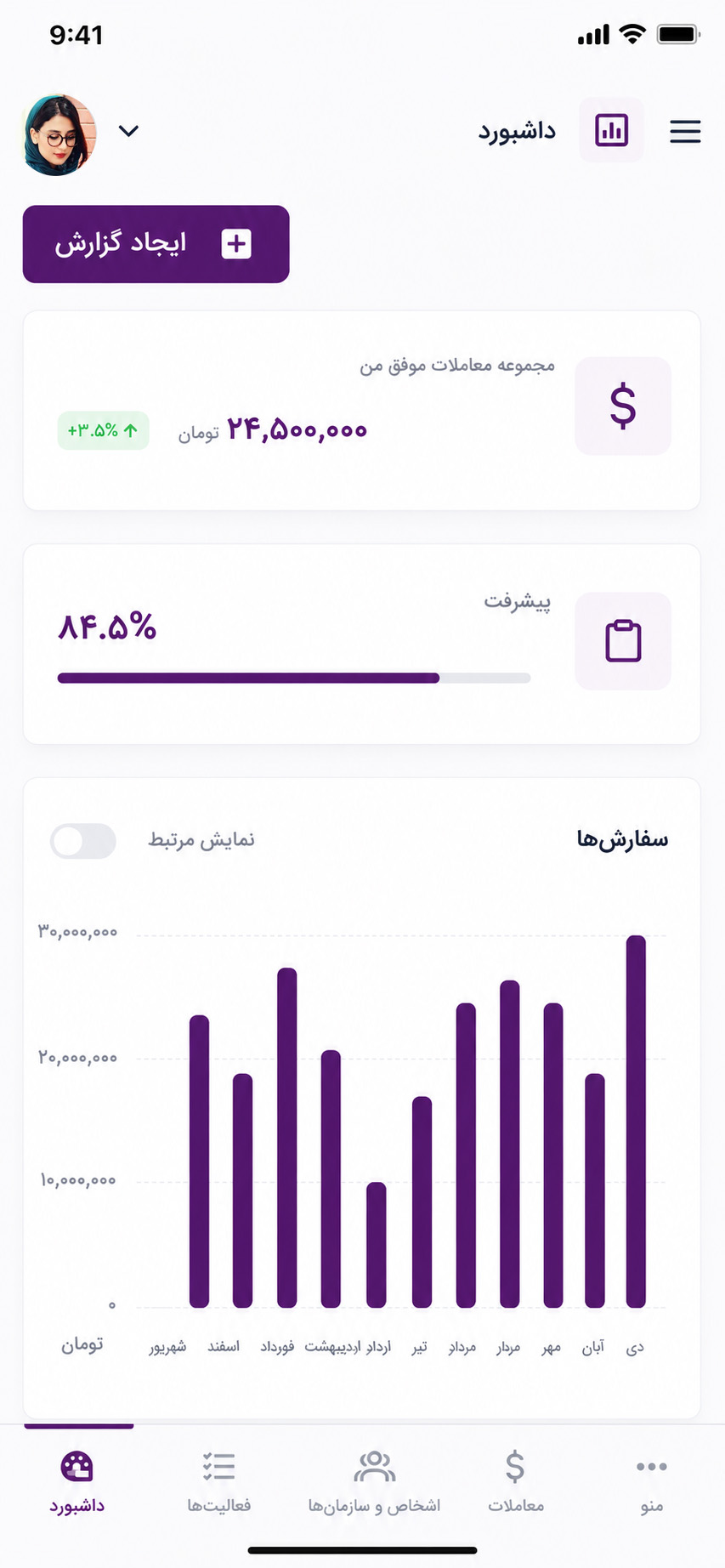Tap the ایجاد گزارش button
This screenshot has width=725, height=1568.
156,244
